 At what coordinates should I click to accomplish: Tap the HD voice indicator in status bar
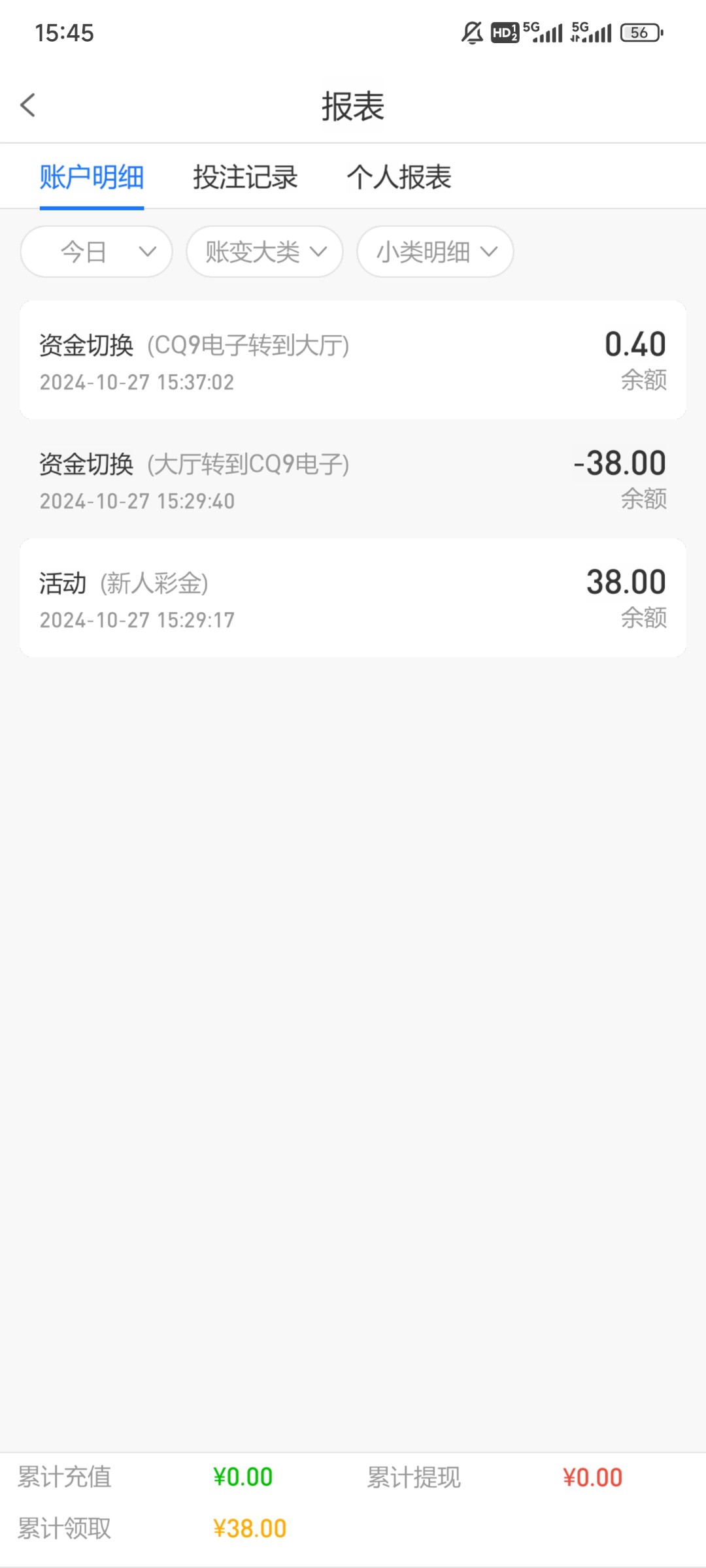click(x=505, y=32)
